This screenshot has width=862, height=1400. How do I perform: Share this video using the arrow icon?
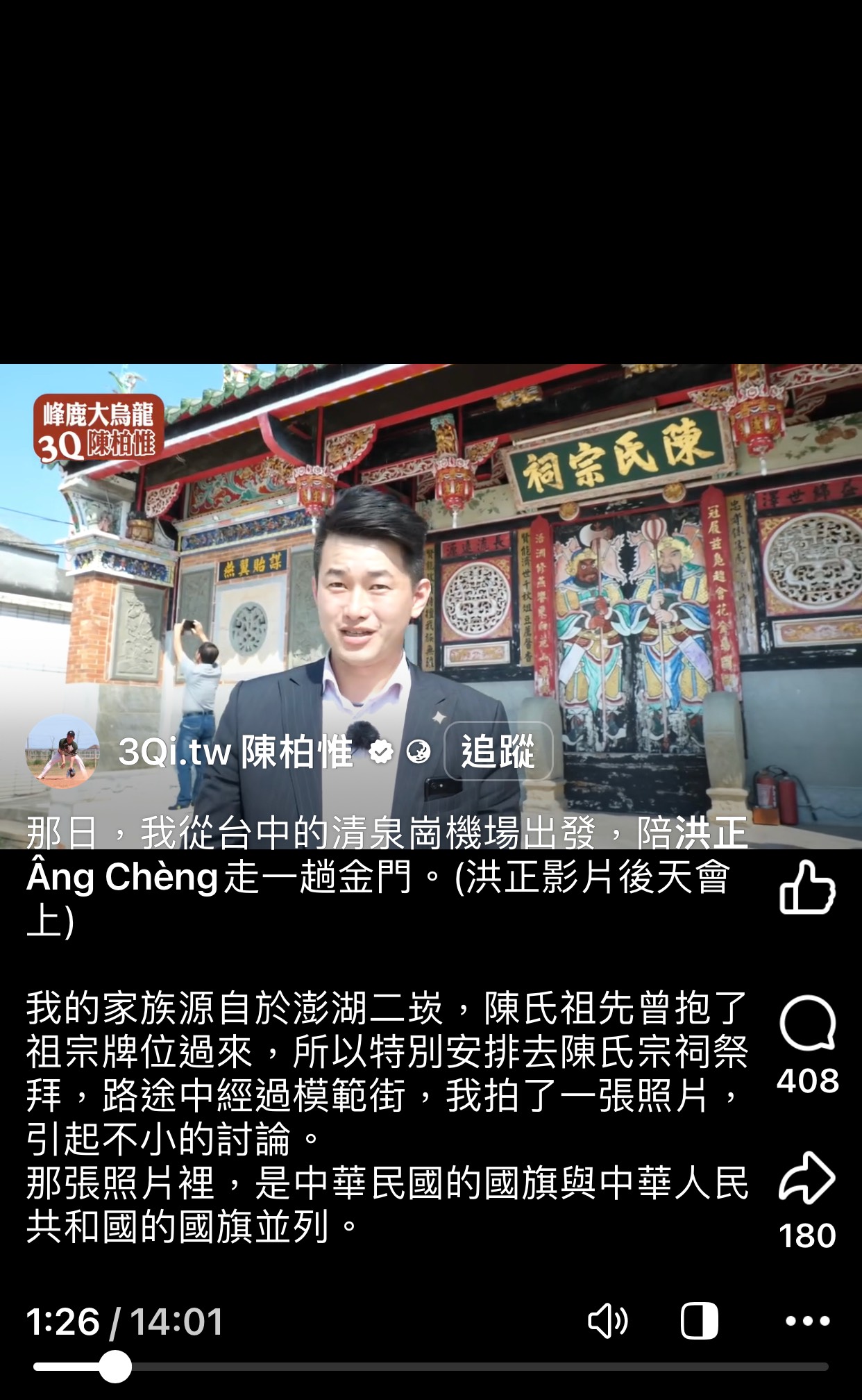807,1178
